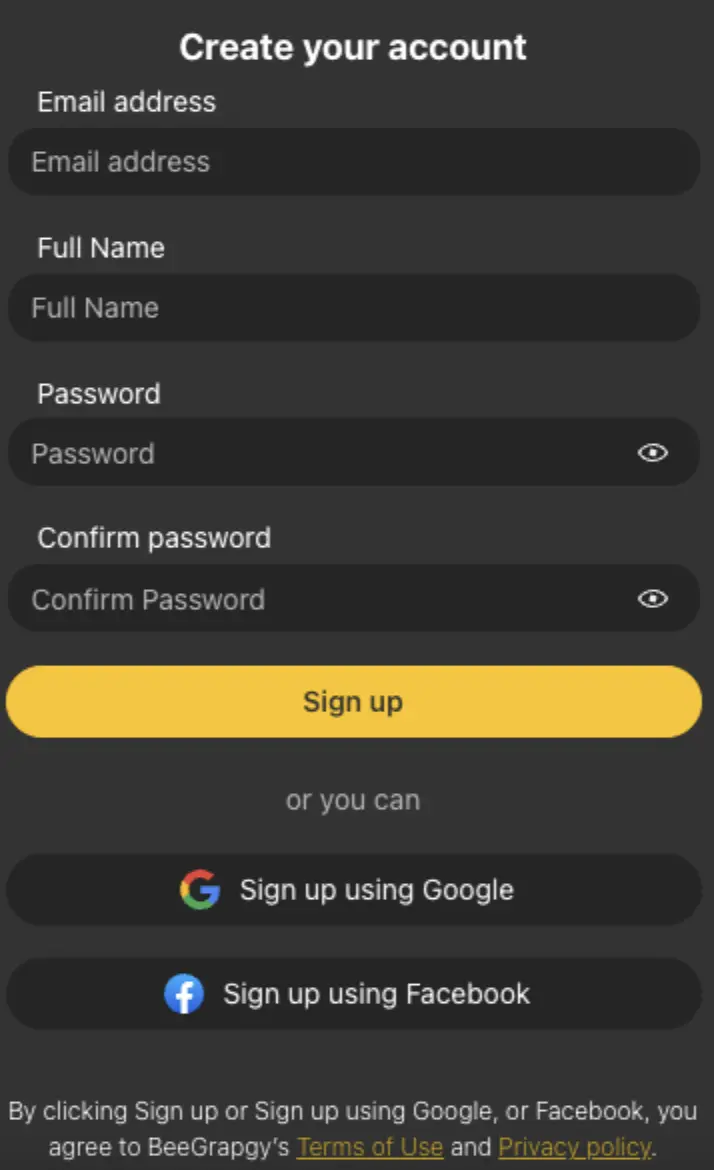Reveal text in Confirm Password via eye icon
Screen dimensions: 714x1170
pyautogui.click(x=653, y=599)
